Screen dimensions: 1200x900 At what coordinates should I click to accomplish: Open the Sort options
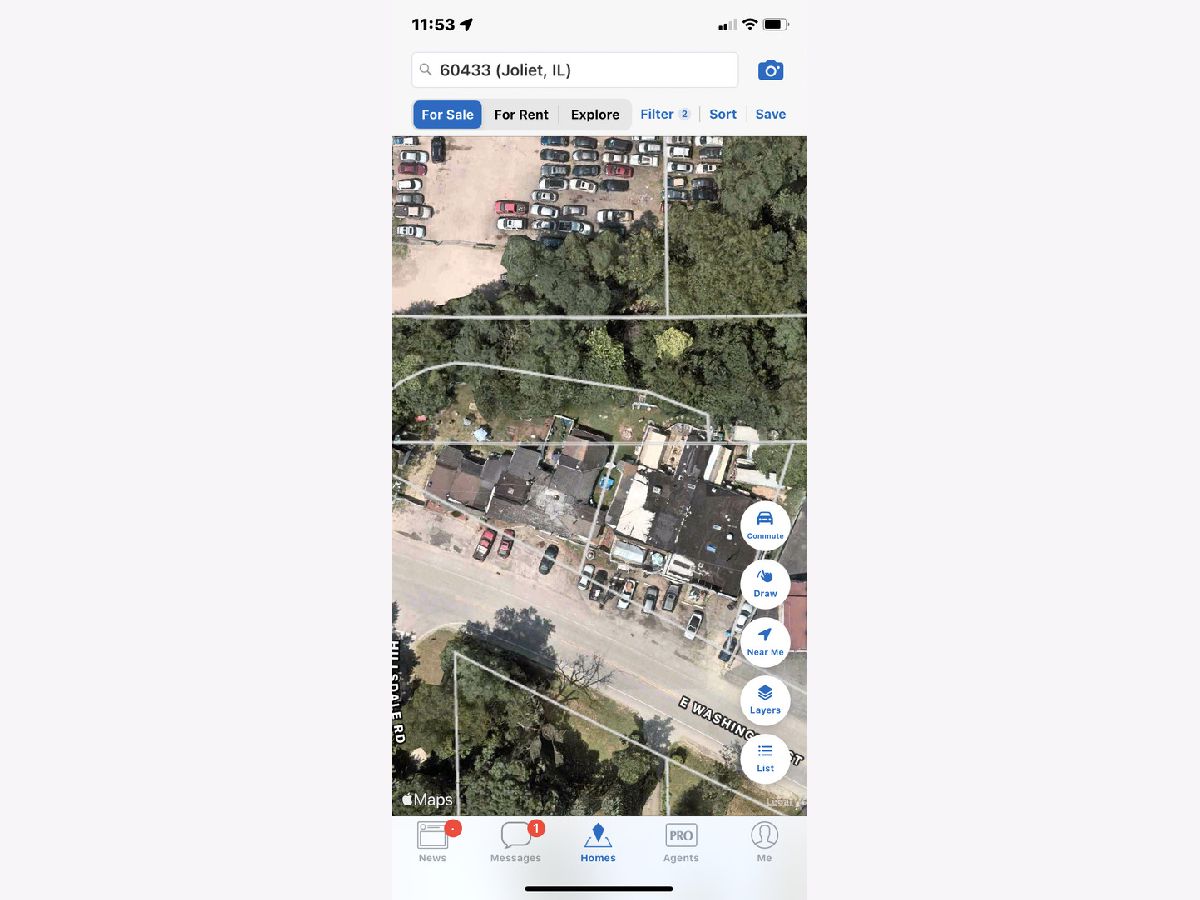(x=723, y=114)
